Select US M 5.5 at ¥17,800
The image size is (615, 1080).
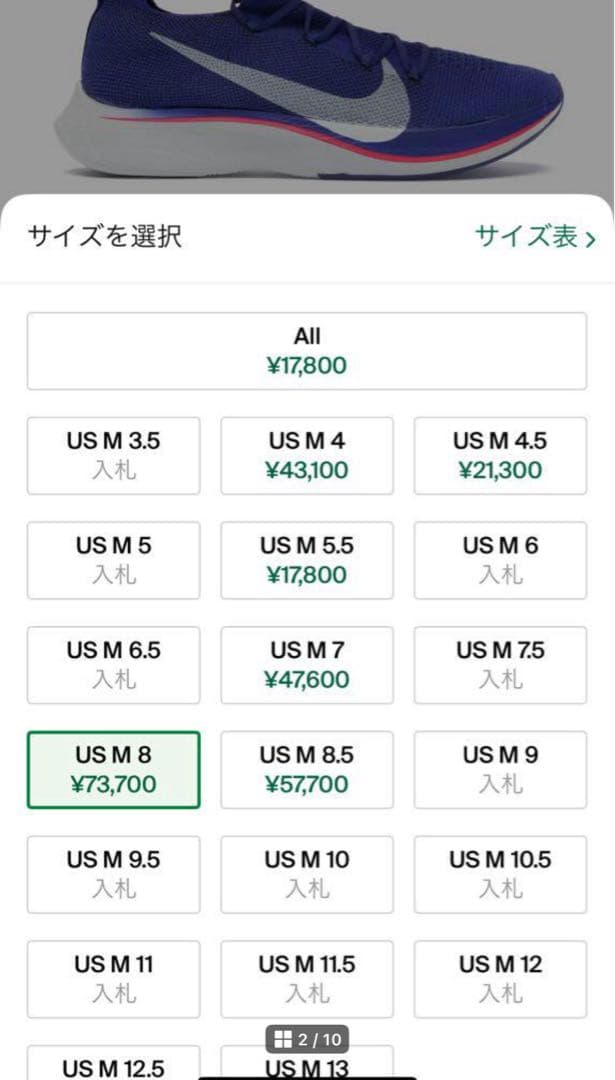click(307, 560)
